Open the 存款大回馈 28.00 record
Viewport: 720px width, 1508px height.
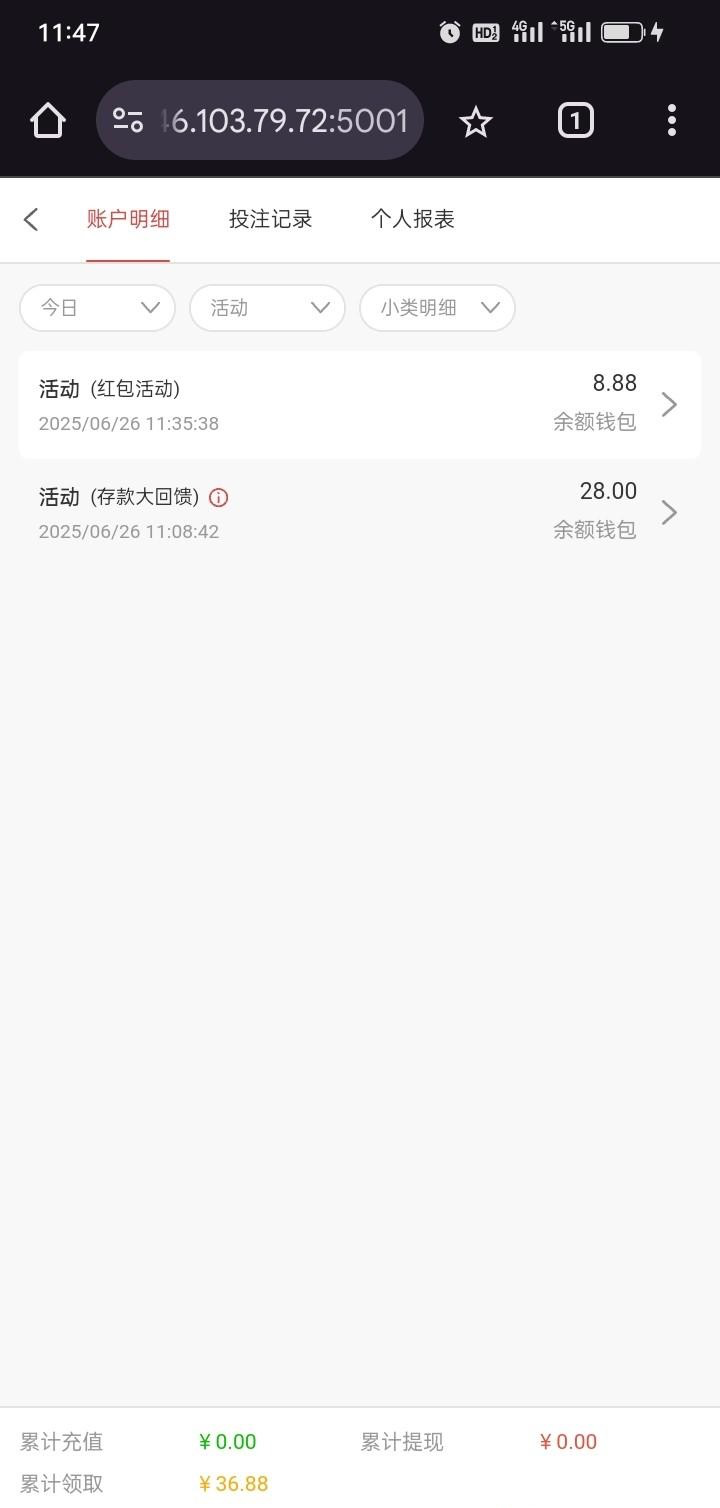[x=360, y=512]
